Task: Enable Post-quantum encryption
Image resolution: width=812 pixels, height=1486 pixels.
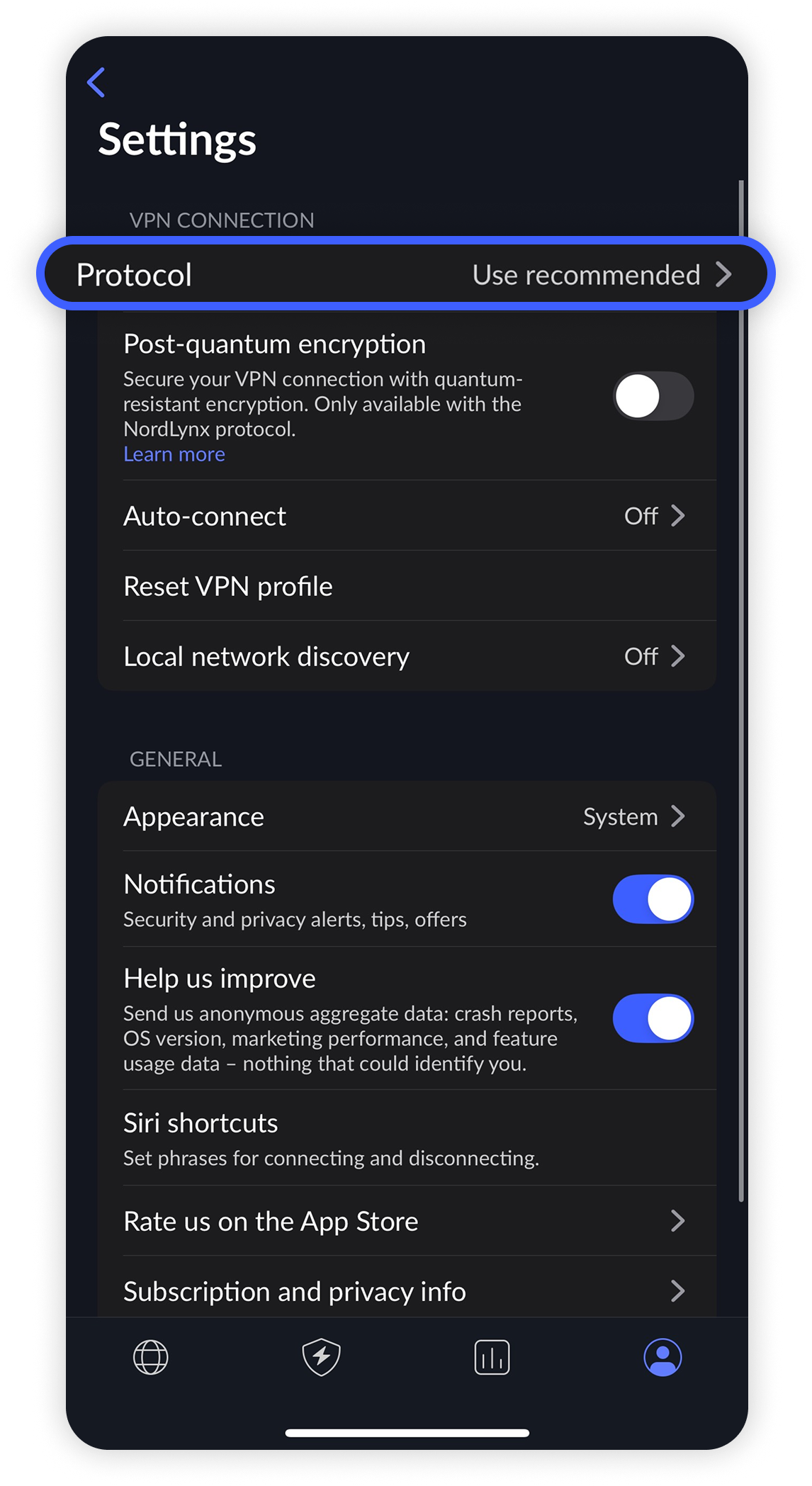Action: click(653, 396)
